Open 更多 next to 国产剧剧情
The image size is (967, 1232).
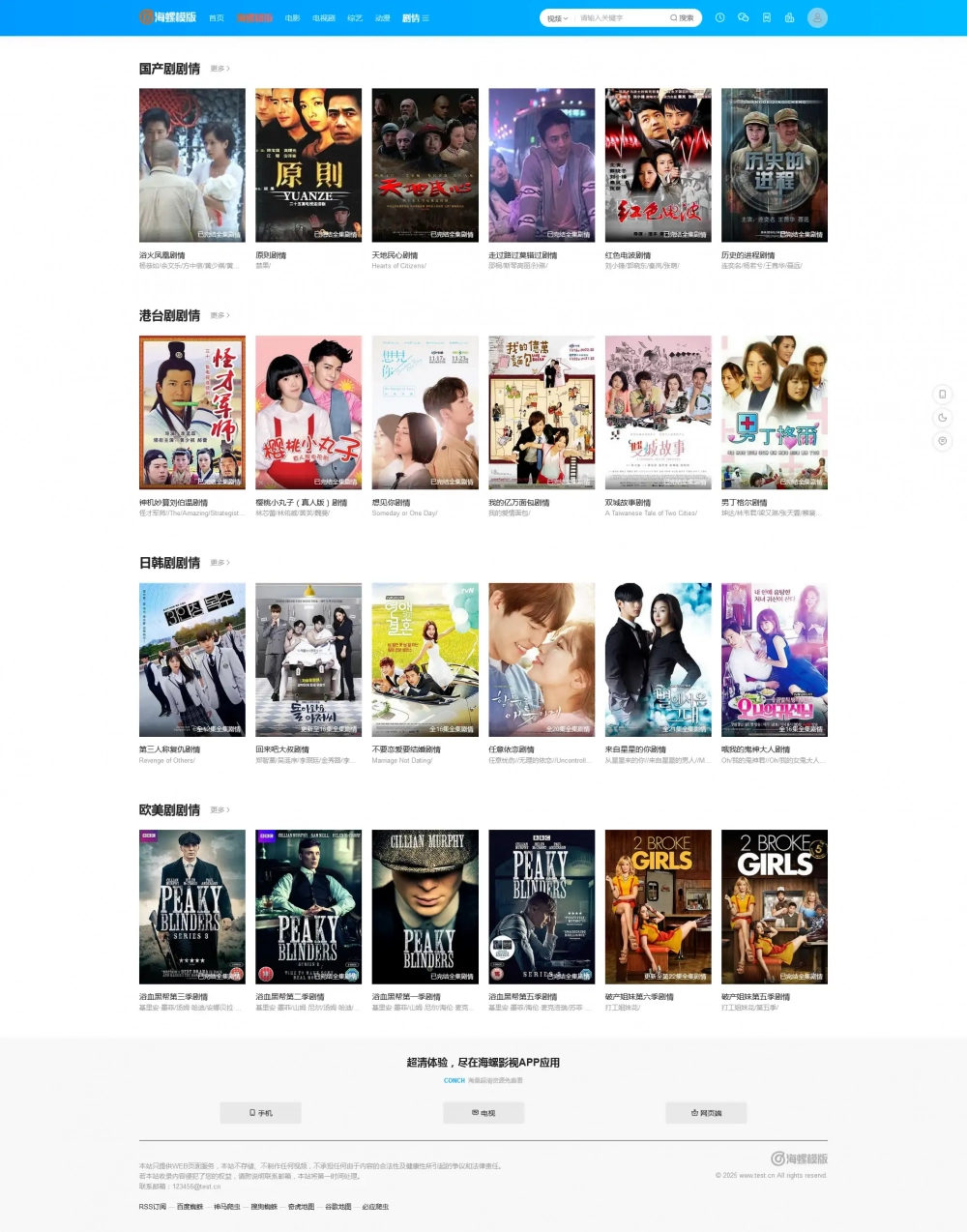click(x=220, y=69)
